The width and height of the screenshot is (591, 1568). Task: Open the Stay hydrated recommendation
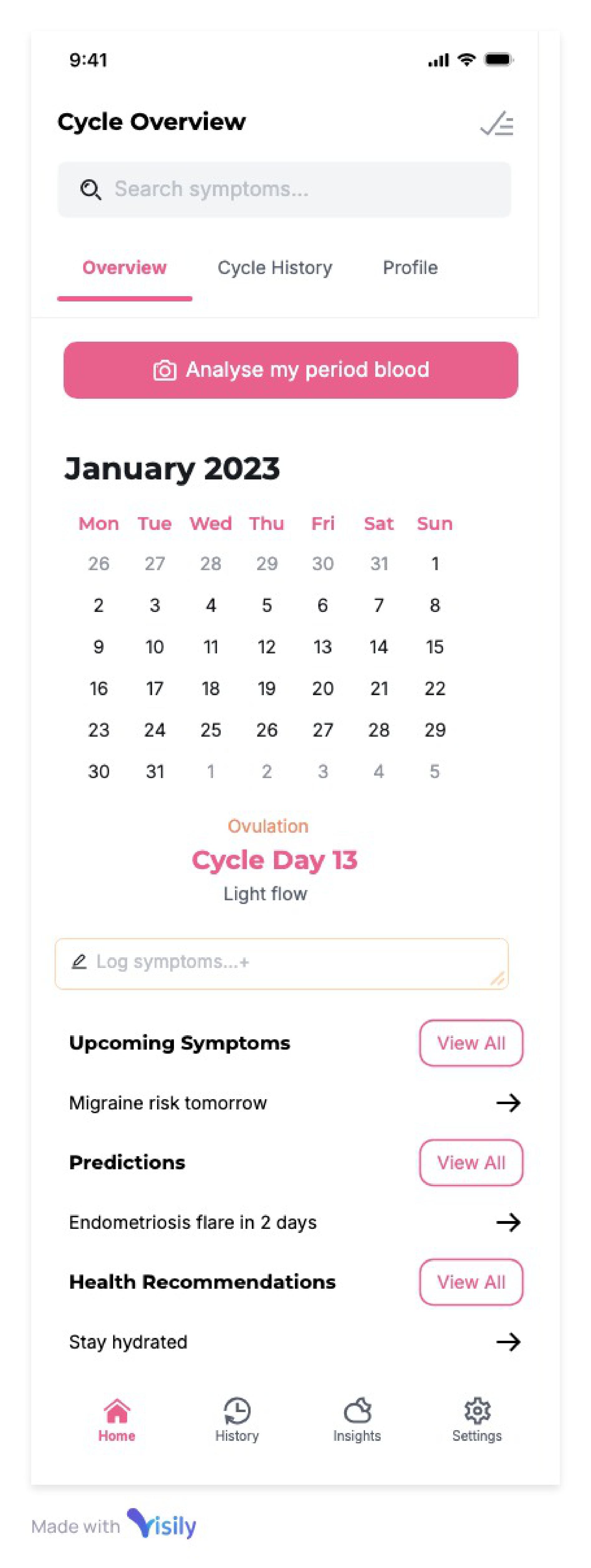click(x=507, y=1342)
